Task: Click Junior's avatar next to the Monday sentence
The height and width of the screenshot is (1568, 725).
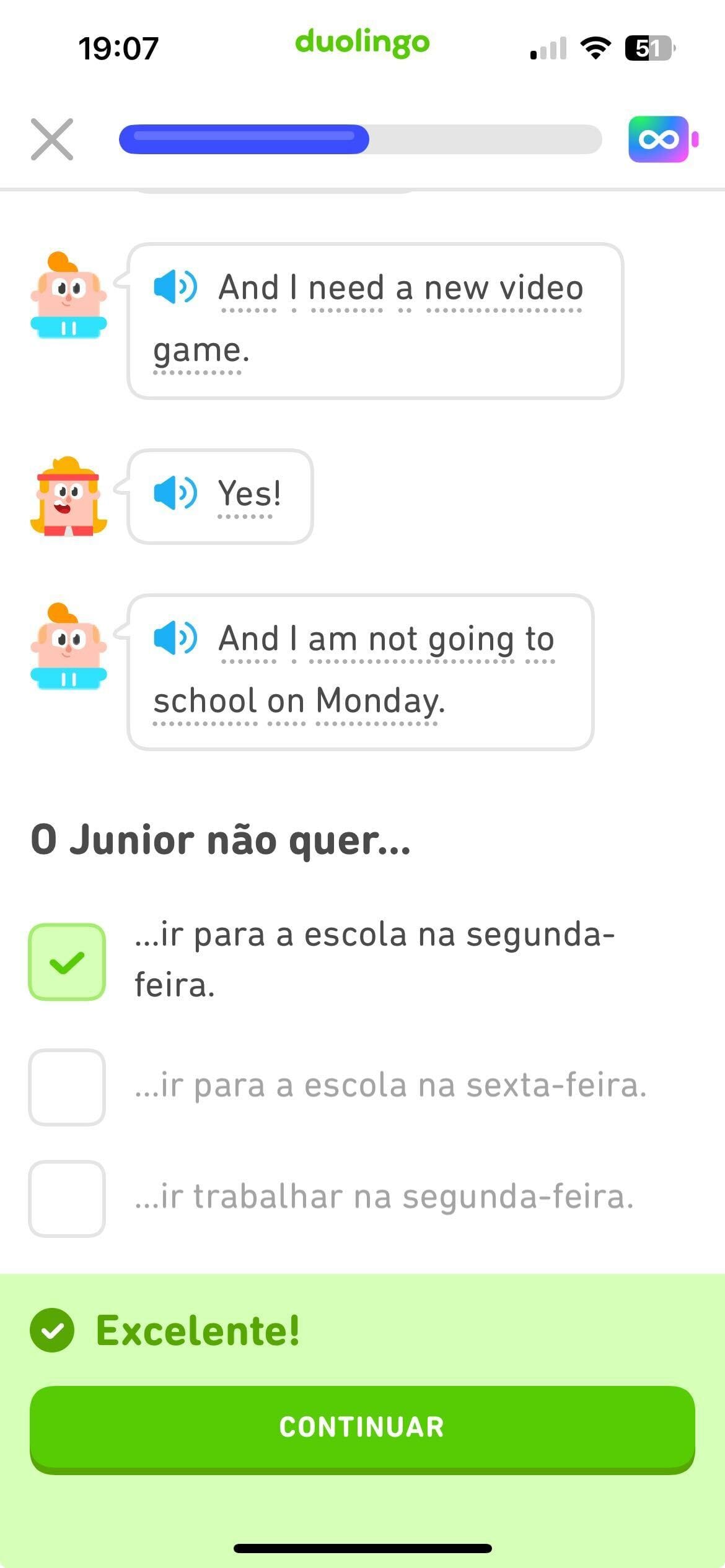Action: 68,647
